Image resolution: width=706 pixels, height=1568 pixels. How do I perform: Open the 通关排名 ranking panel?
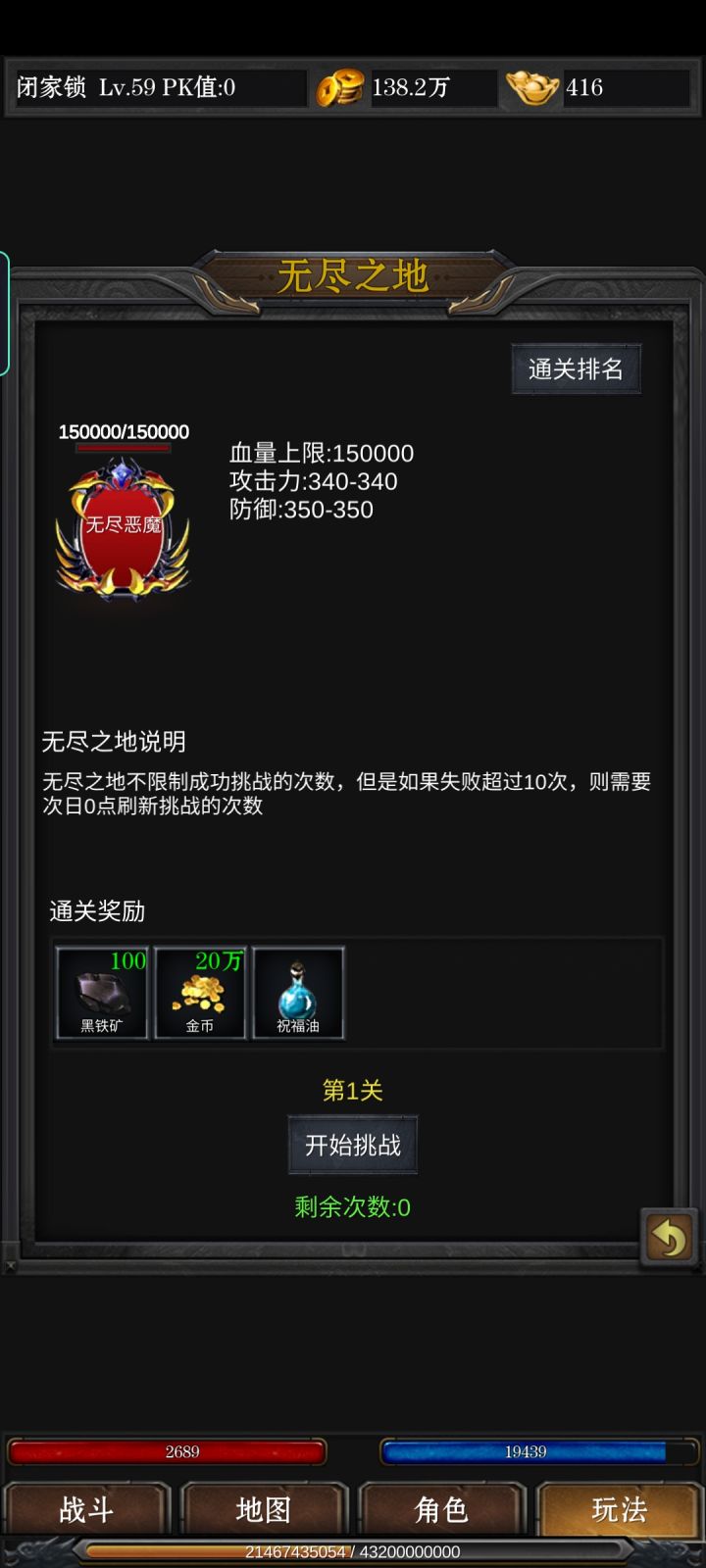click(x=577, y=368)
